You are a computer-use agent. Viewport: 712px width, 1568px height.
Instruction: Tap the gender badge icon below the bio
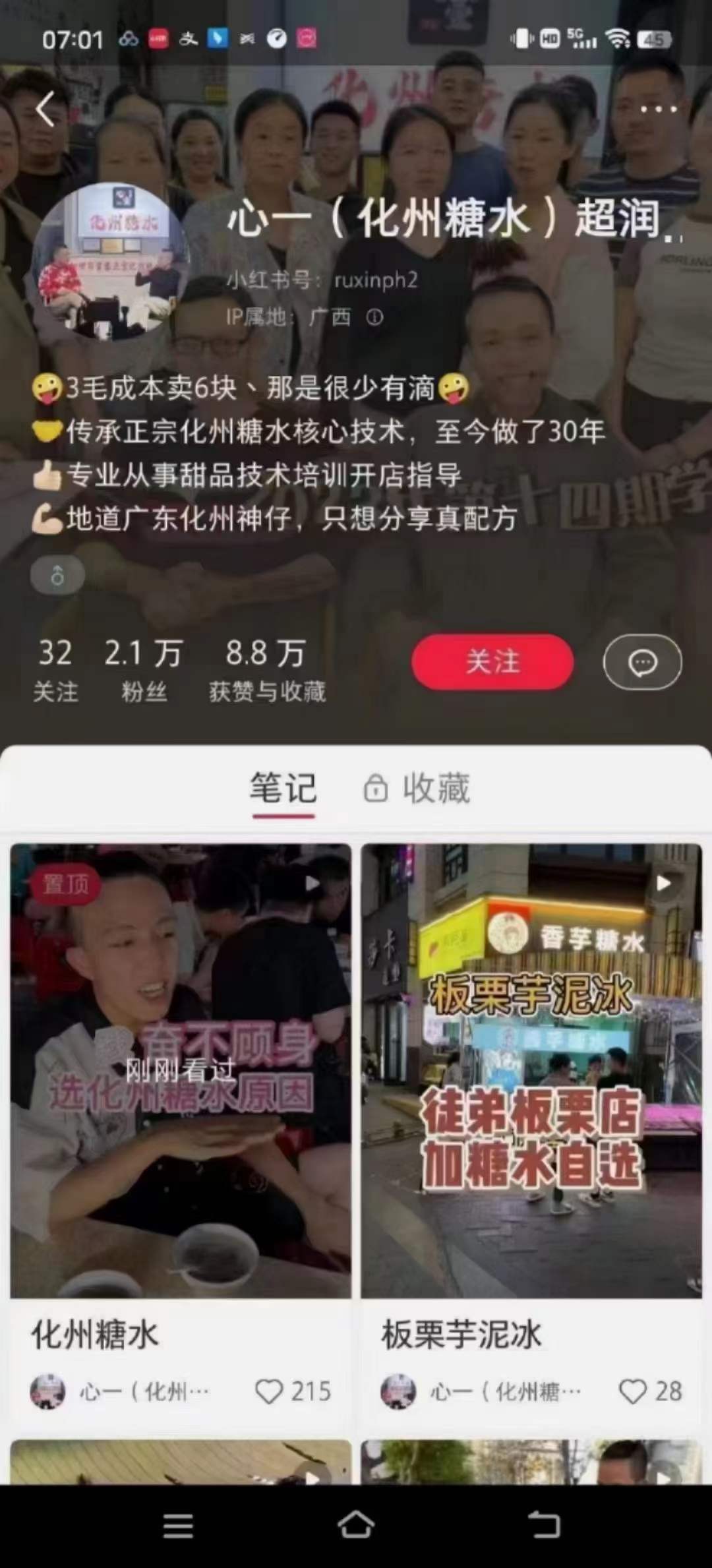[x=58, y=574]
